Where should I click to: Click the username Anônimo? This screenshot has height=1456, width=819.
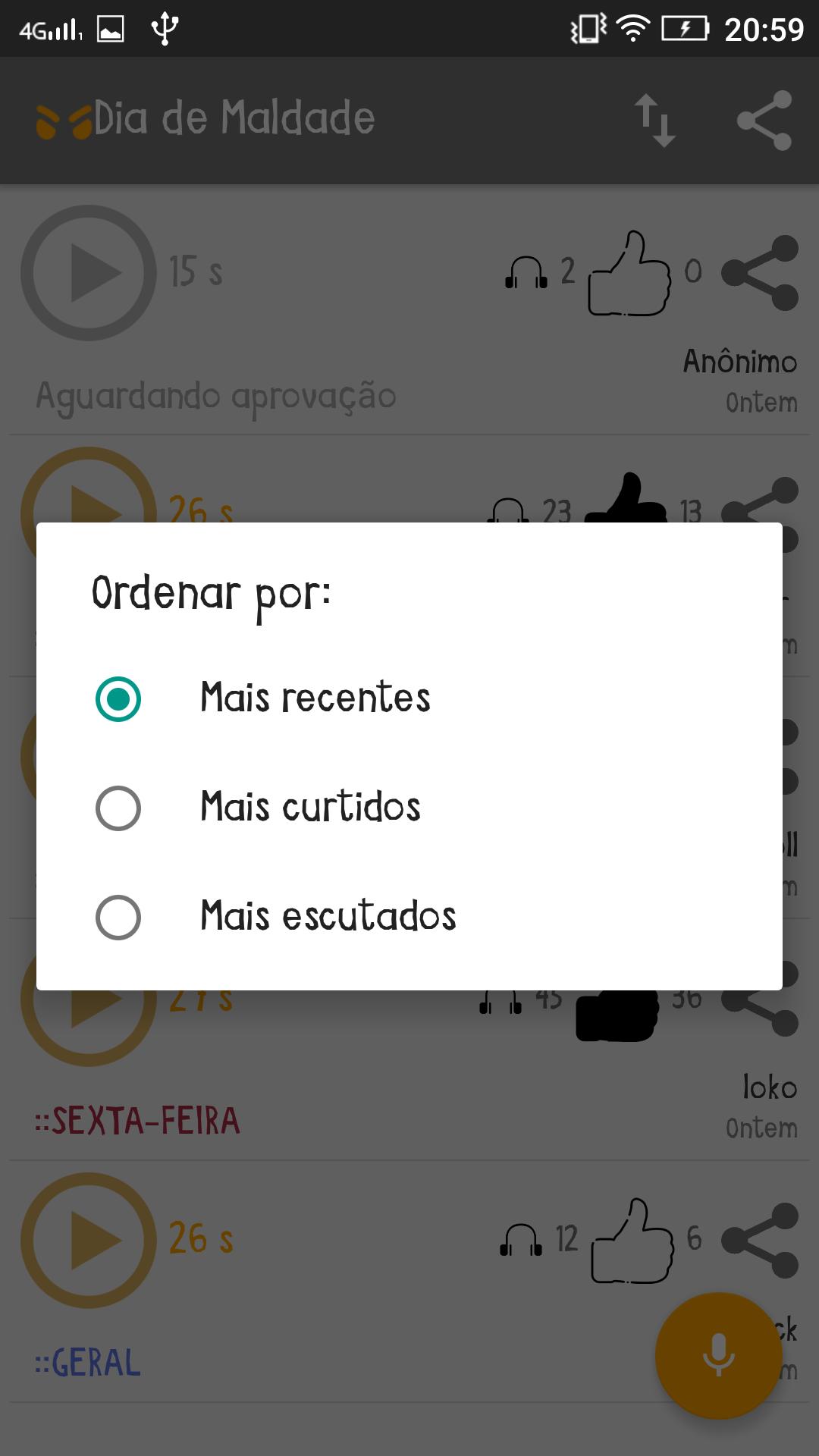pyautogui.click(x=739, y=362)
